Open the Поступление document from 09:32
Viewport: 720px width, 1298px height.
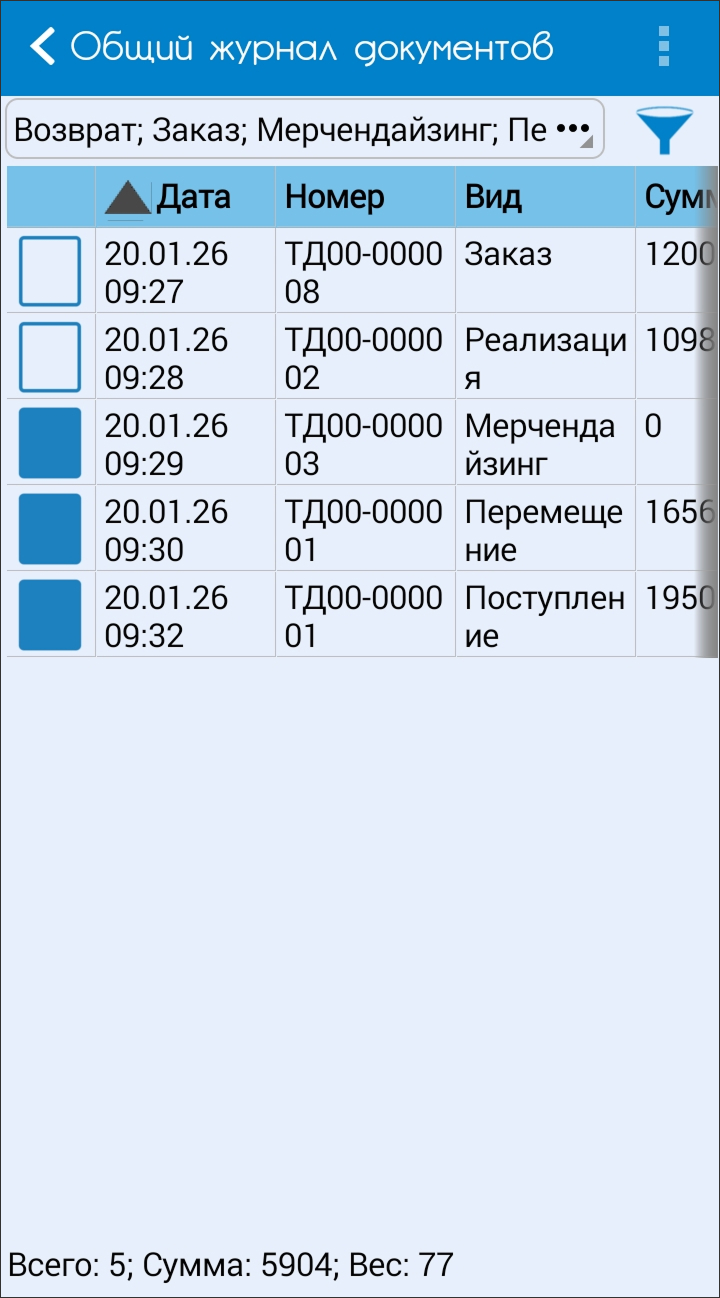(364, 616)
